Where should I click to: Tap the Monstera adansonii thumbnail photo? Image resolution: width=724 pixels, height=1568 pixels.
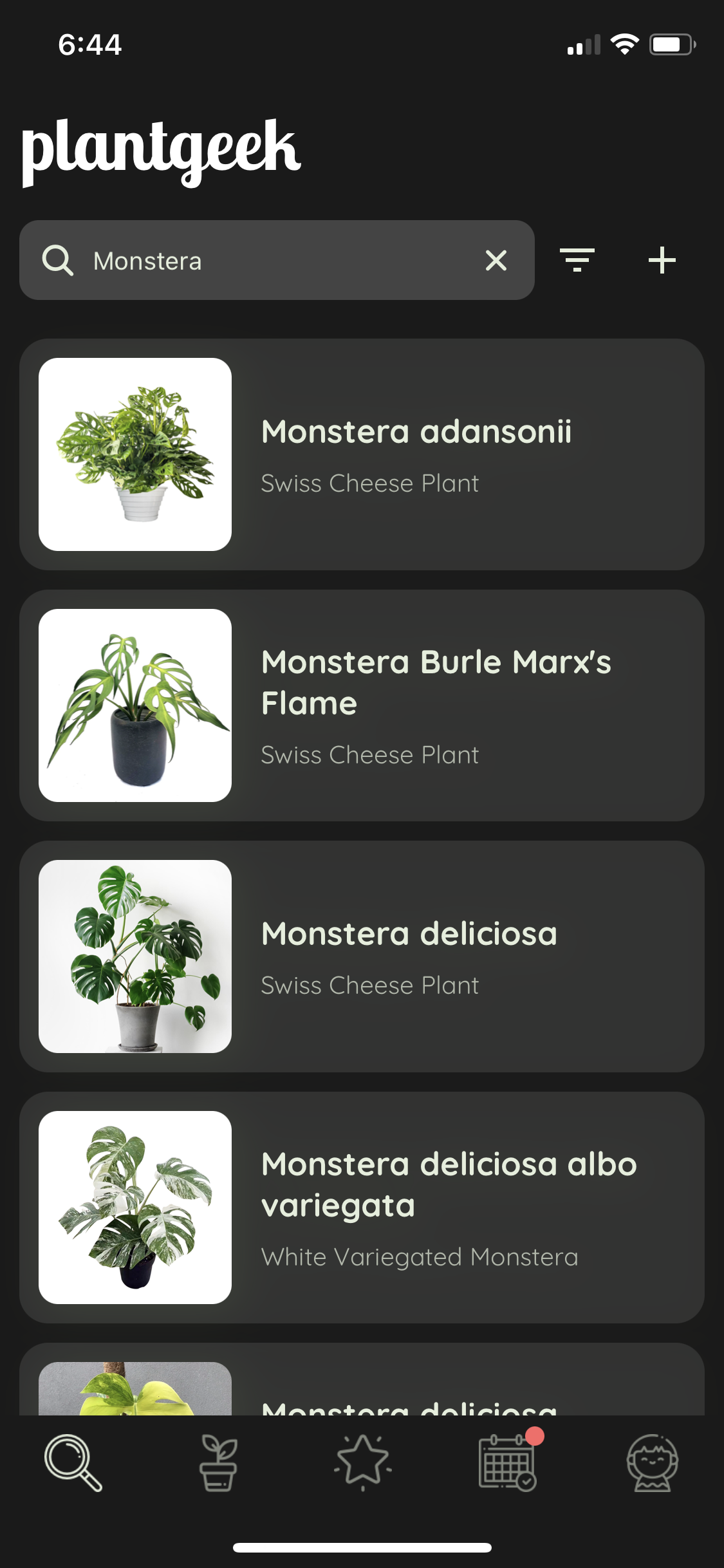coord(136,454)
